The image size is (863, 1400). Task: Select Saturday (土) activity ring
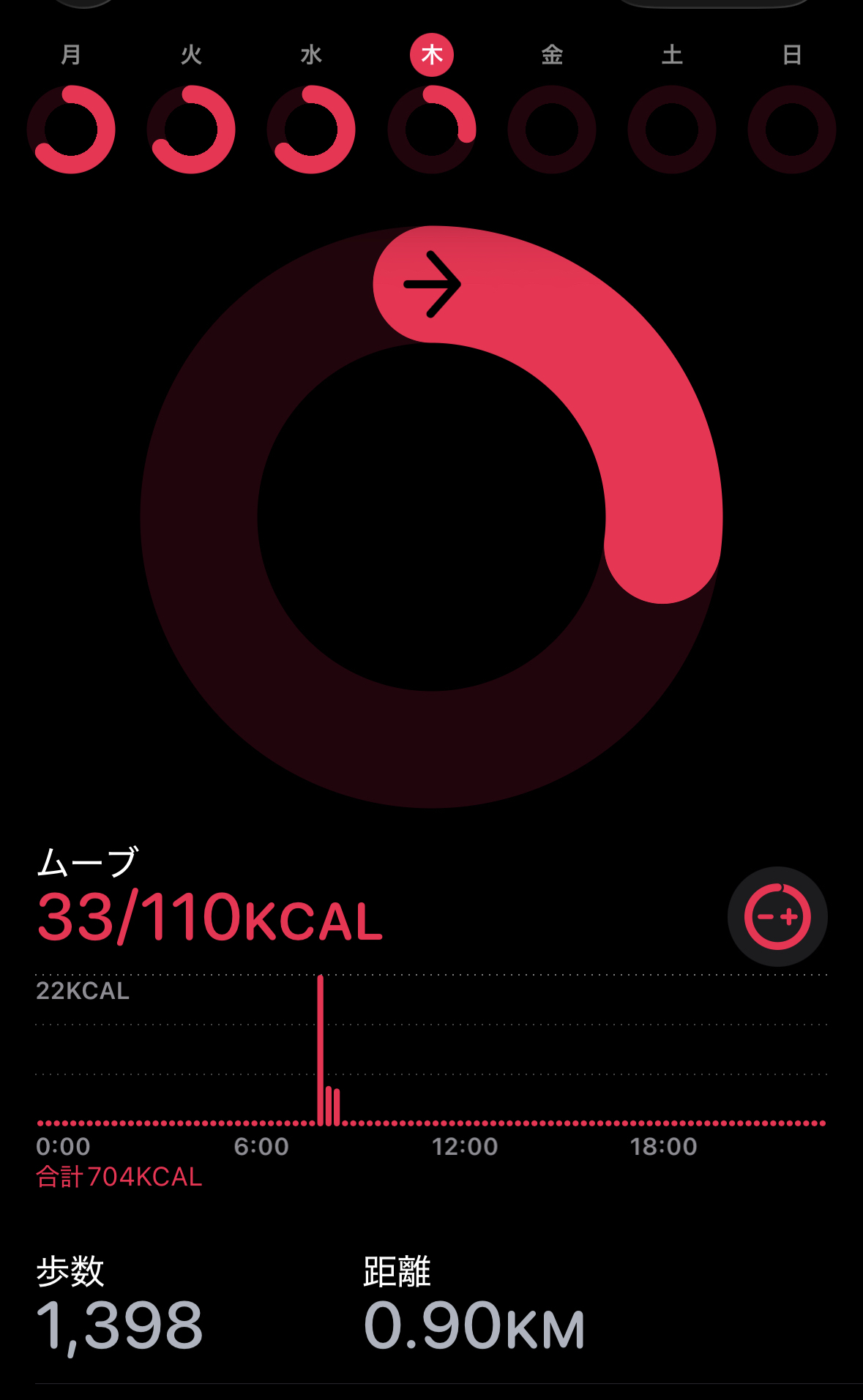[x=672, y=130]
